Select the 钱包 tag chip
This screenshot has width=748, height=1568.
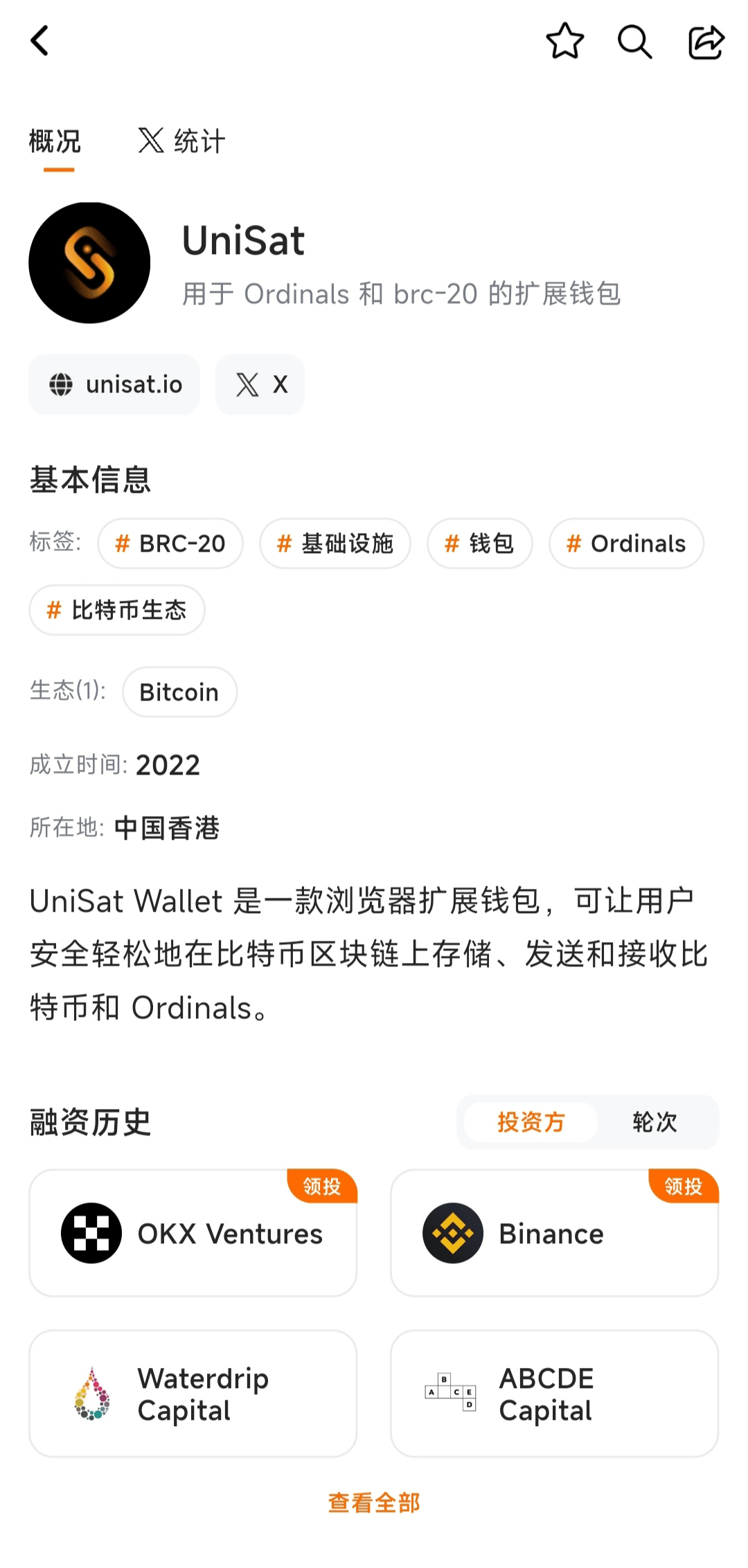pyautogui.click(x=479, y=543)
